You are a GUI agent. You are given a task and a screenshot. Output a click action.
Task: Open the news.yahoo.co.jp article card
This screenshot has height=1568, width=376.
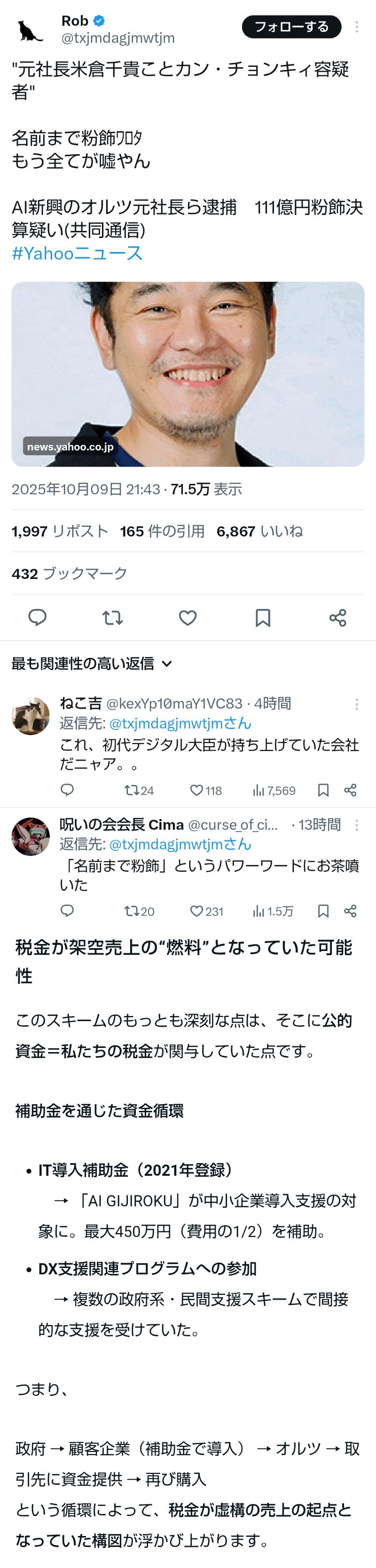(188, 374)
